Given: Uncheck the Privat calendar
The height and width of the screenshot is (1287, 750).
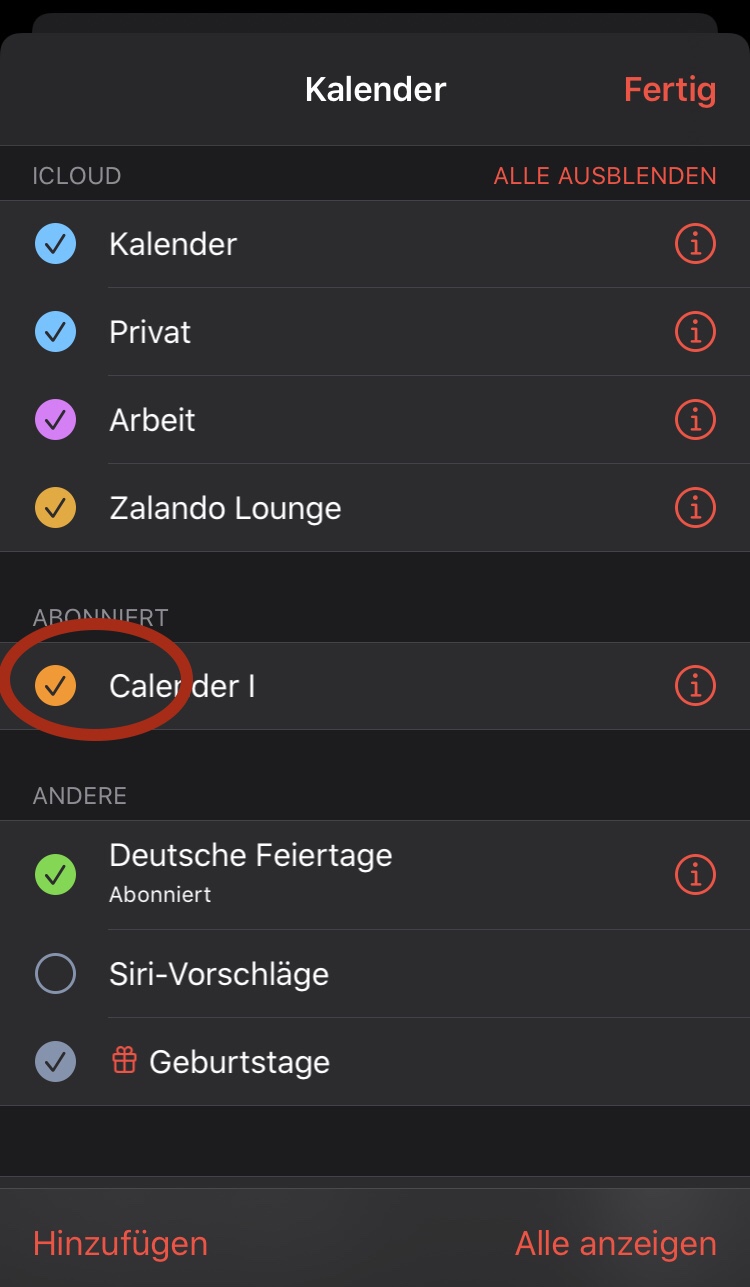Looking at the screenshot, I should [x=55, y=332].
